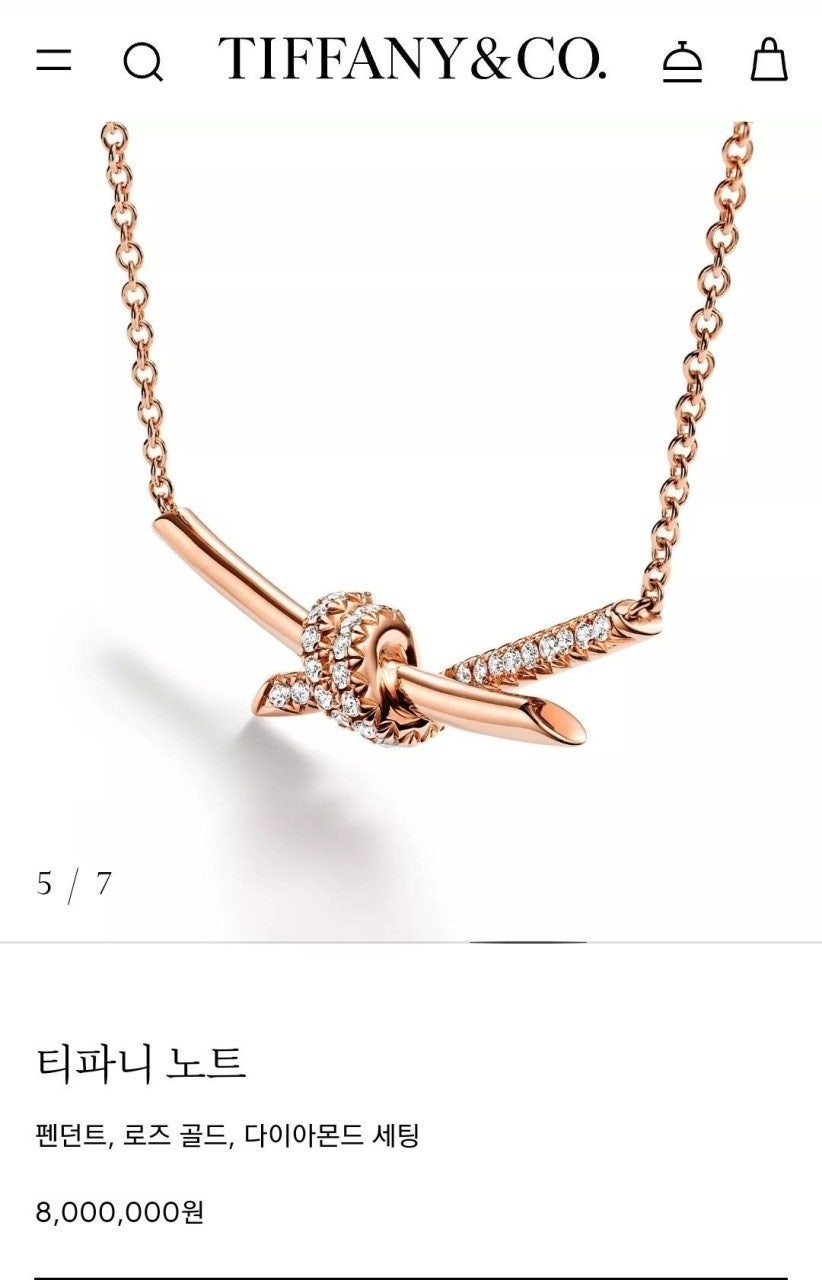
Task: Open the hamburger menu
Action: (54, 61)
